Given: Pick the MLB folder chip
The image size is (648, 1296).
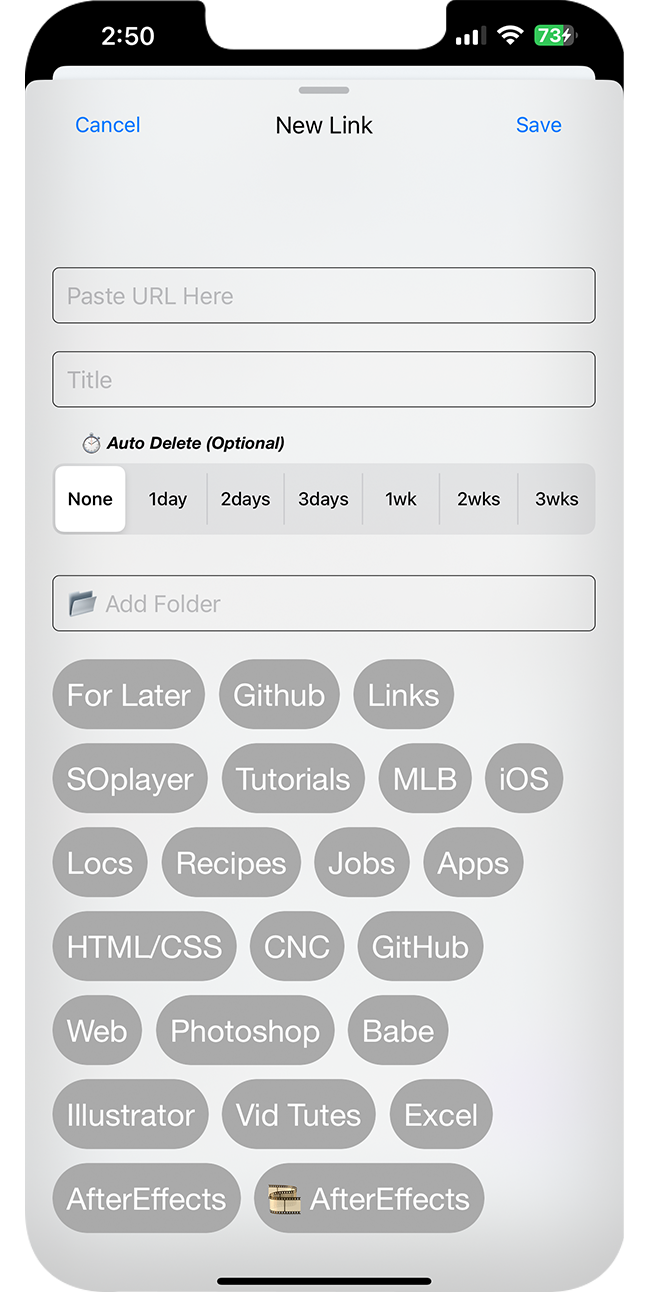Looking at the screenshot, I should (x=424, y=779).
